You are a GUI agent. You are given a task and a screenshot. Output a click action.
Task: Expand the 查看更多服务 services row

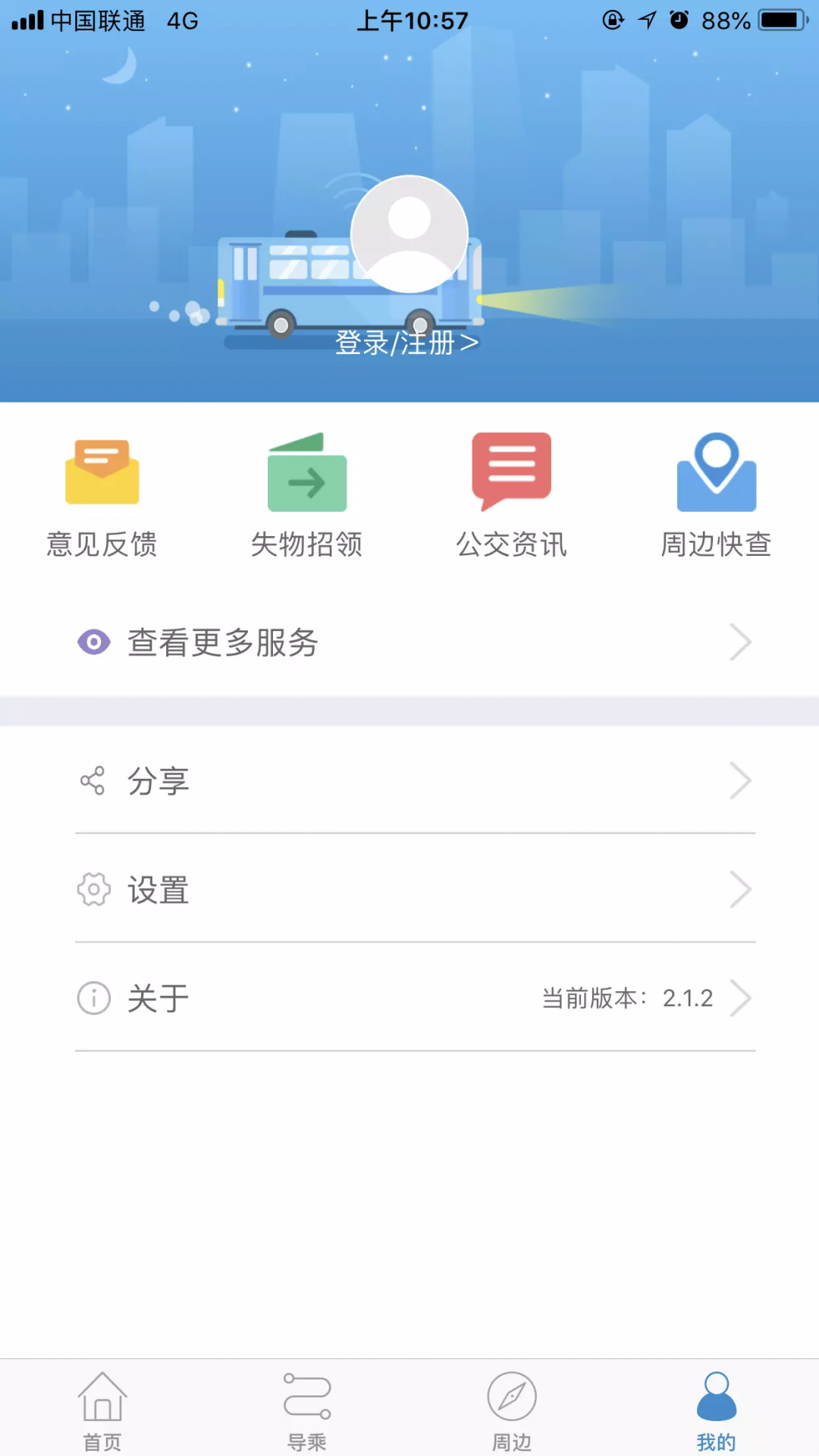[x=740, y=642]
